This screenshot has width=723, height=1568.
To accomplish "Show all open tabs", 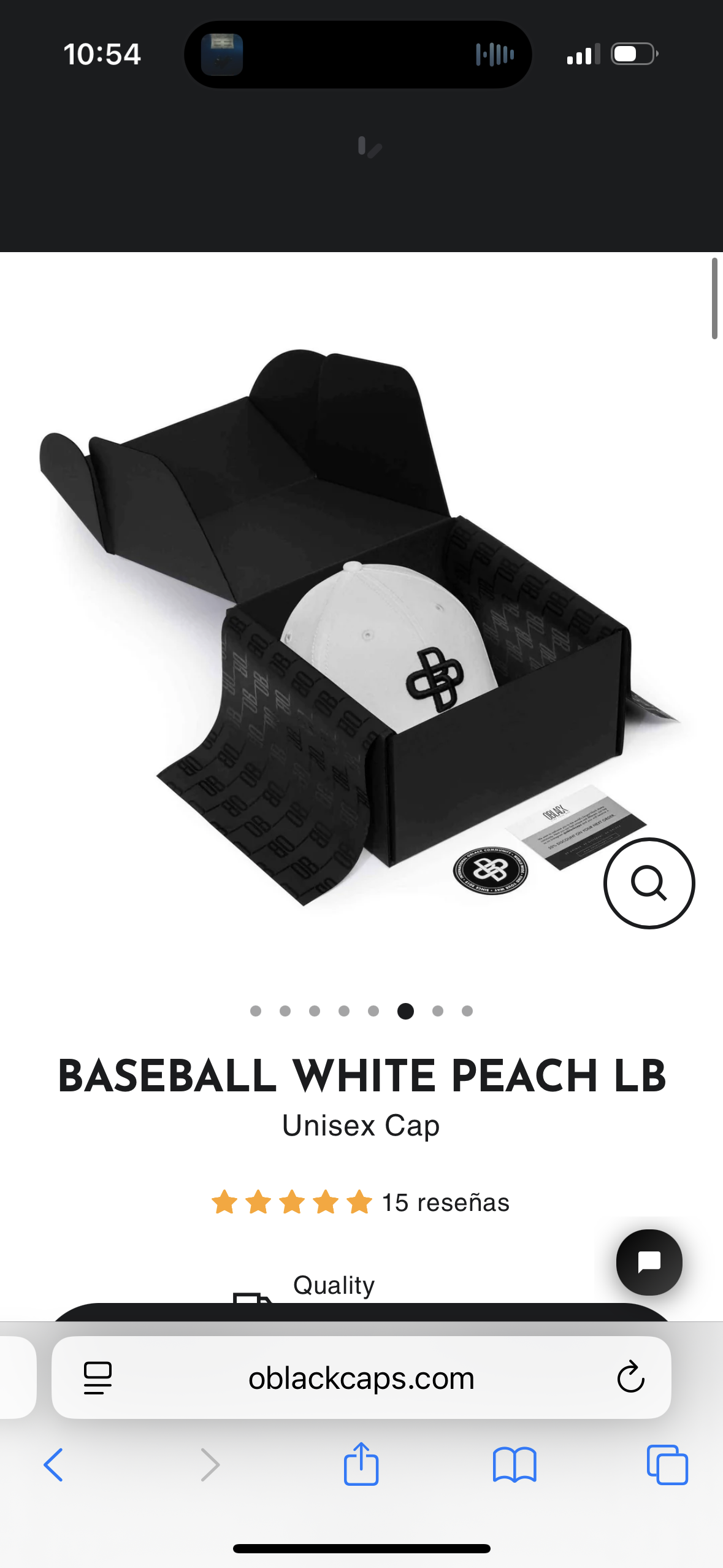I will point(667,1465).
